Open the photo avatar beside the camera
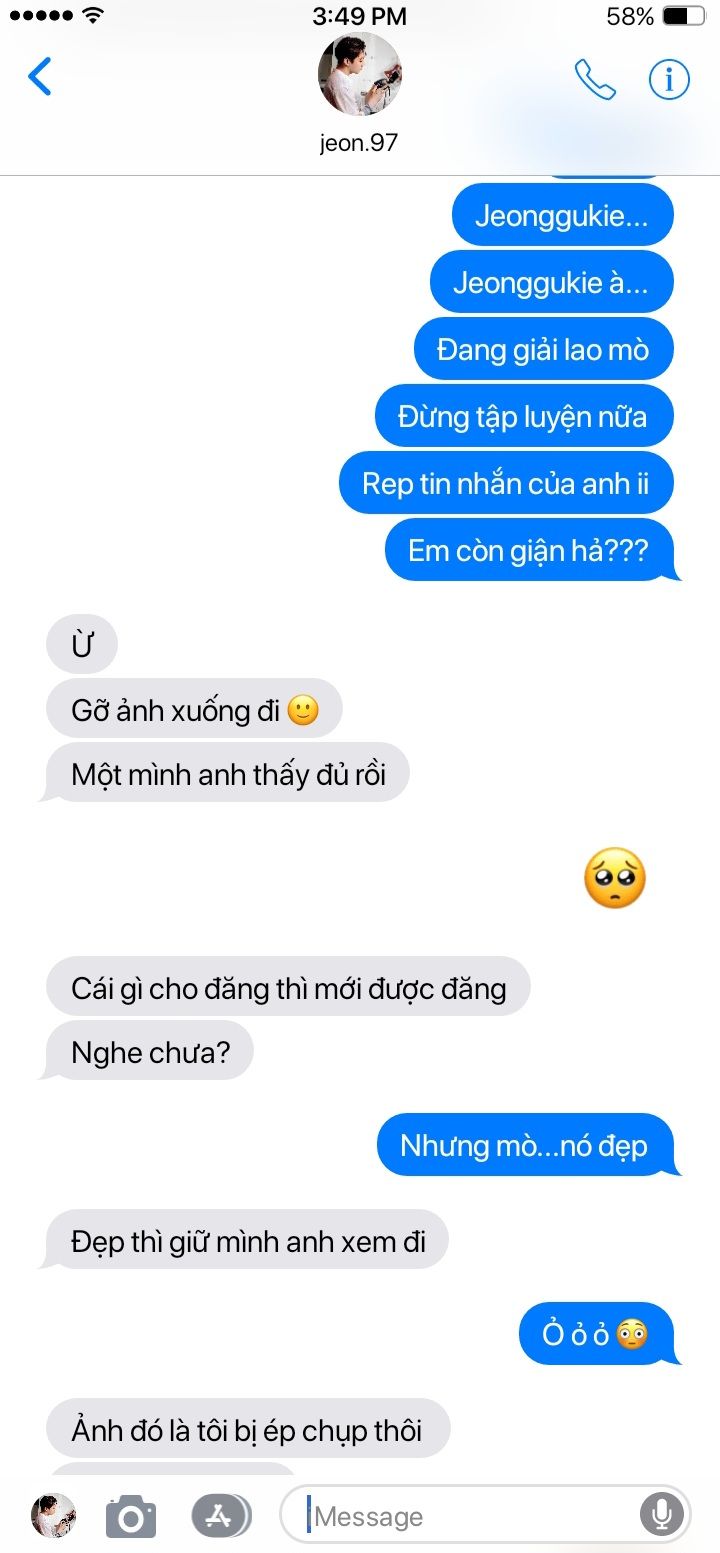This screenshot has height=1553, width=720. 53,1516
